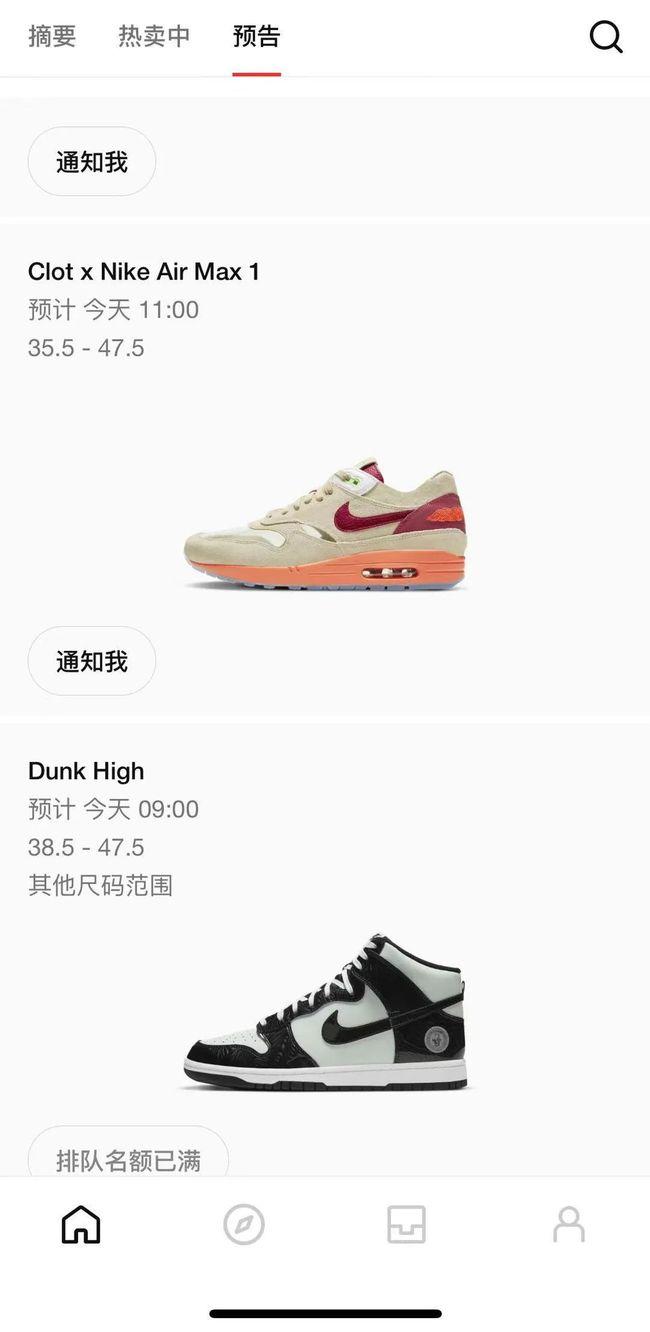Screen dimensions: 650x1332
Task: Switch to the 摘要 tab
Action: point(52,37)
